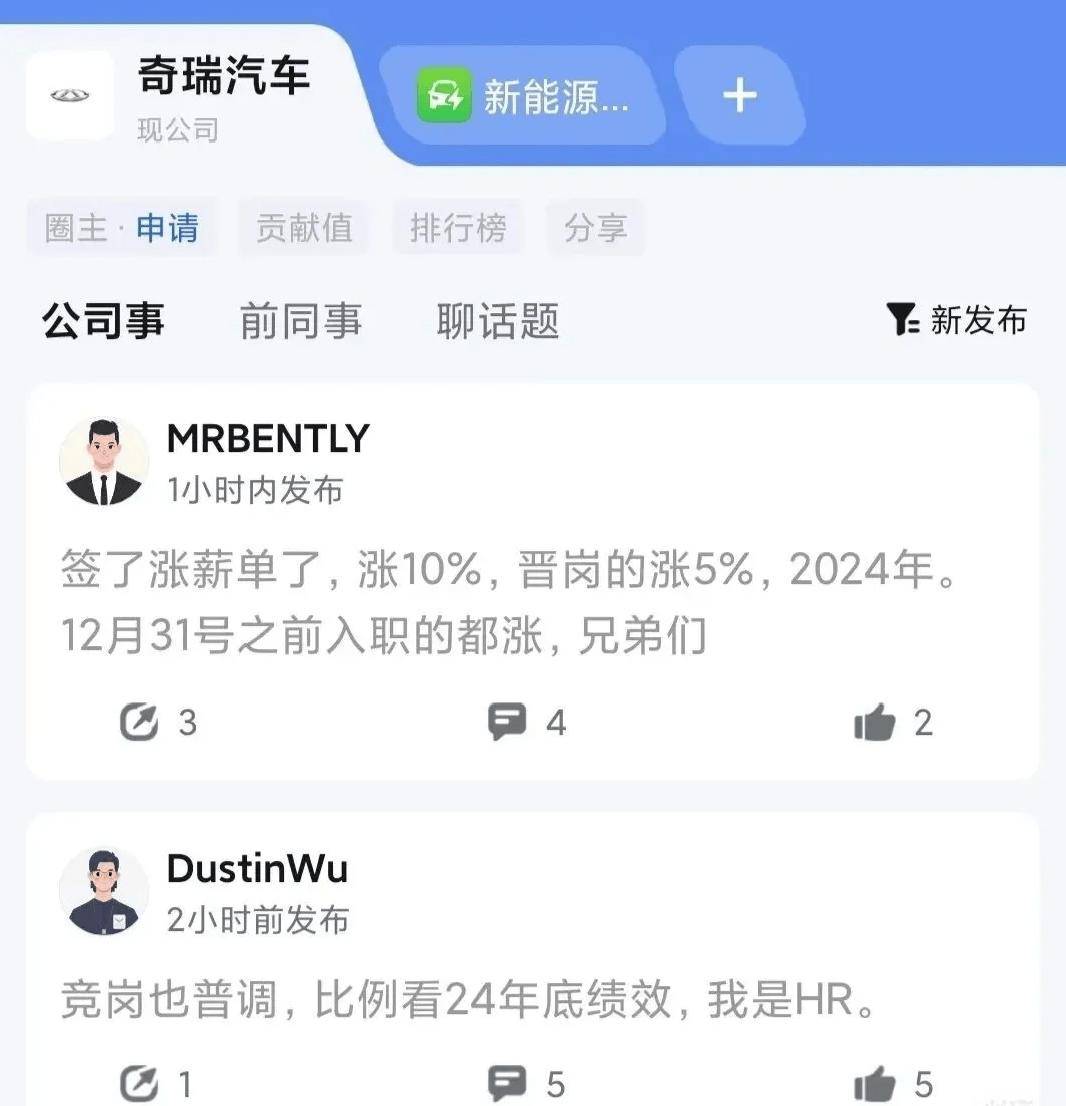View the 排行榜 ranking

[x=458, y=228]
